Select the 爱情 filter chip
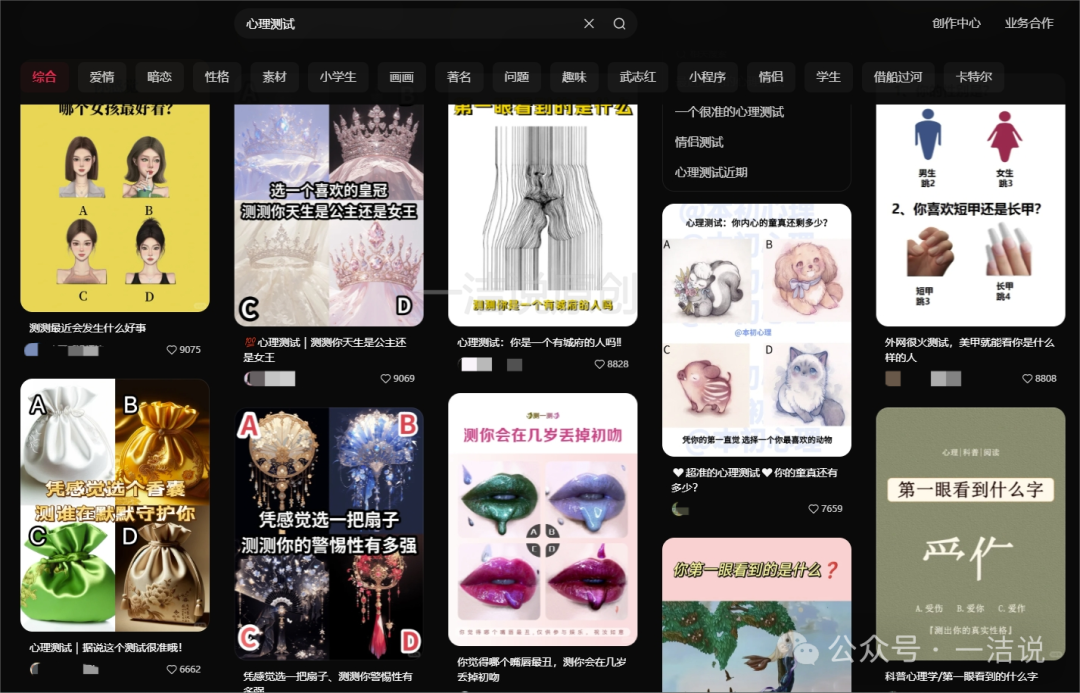Screen dimensions: 1080x693 (x=102, y=77)
